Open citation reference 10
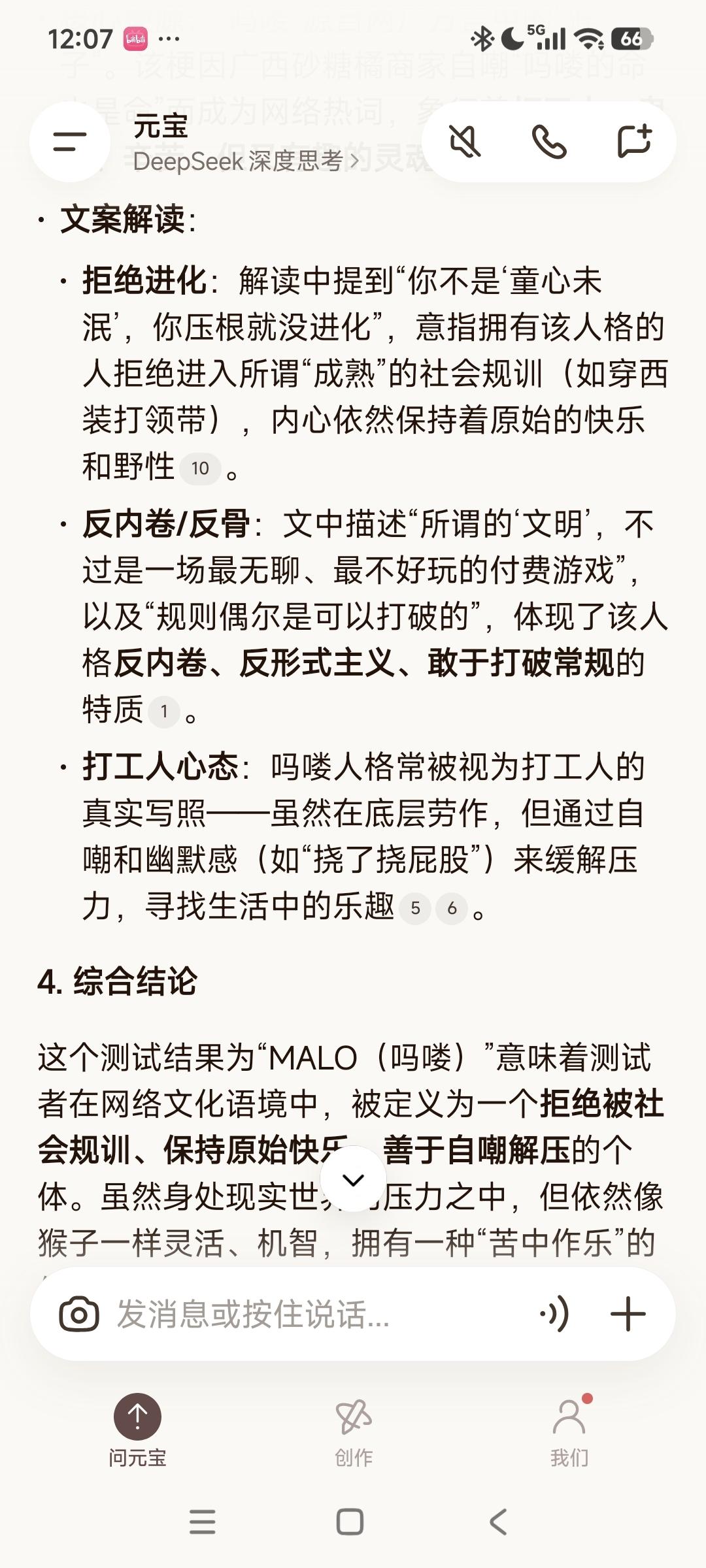 coord(200,468)
